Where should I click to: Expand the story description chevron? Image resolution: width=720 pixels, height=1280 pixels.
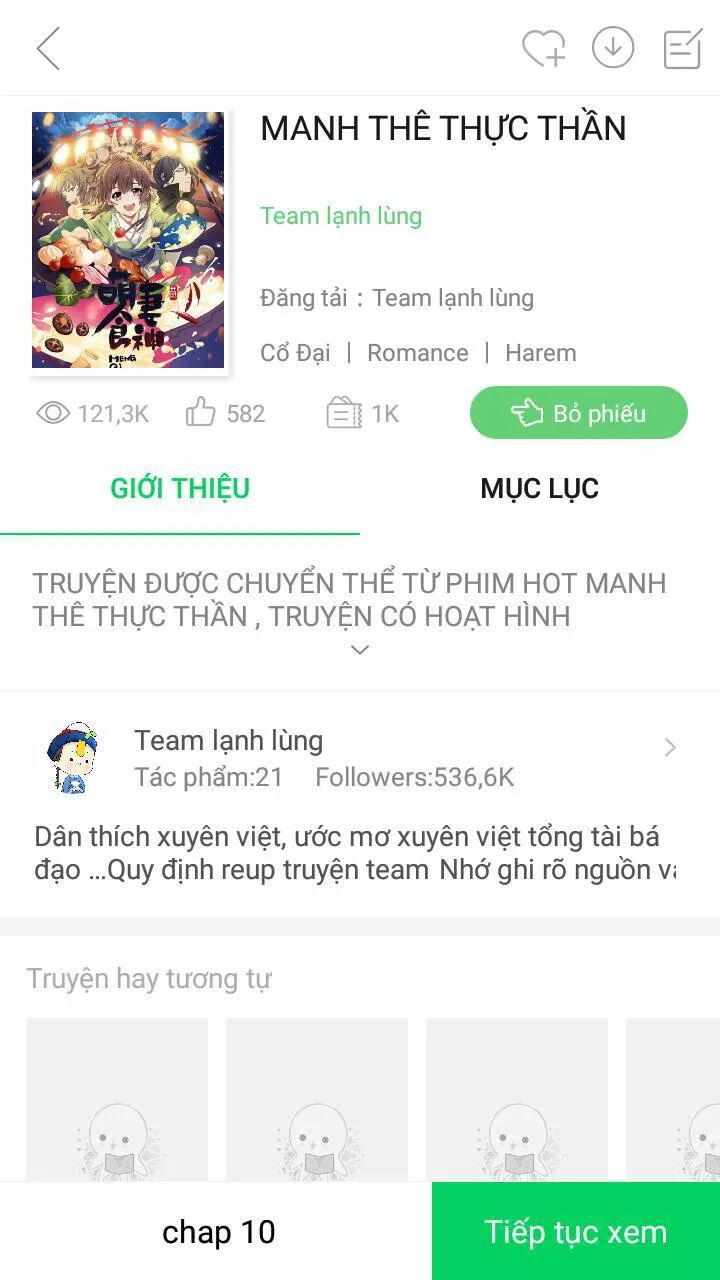click(x=359, y=650)
